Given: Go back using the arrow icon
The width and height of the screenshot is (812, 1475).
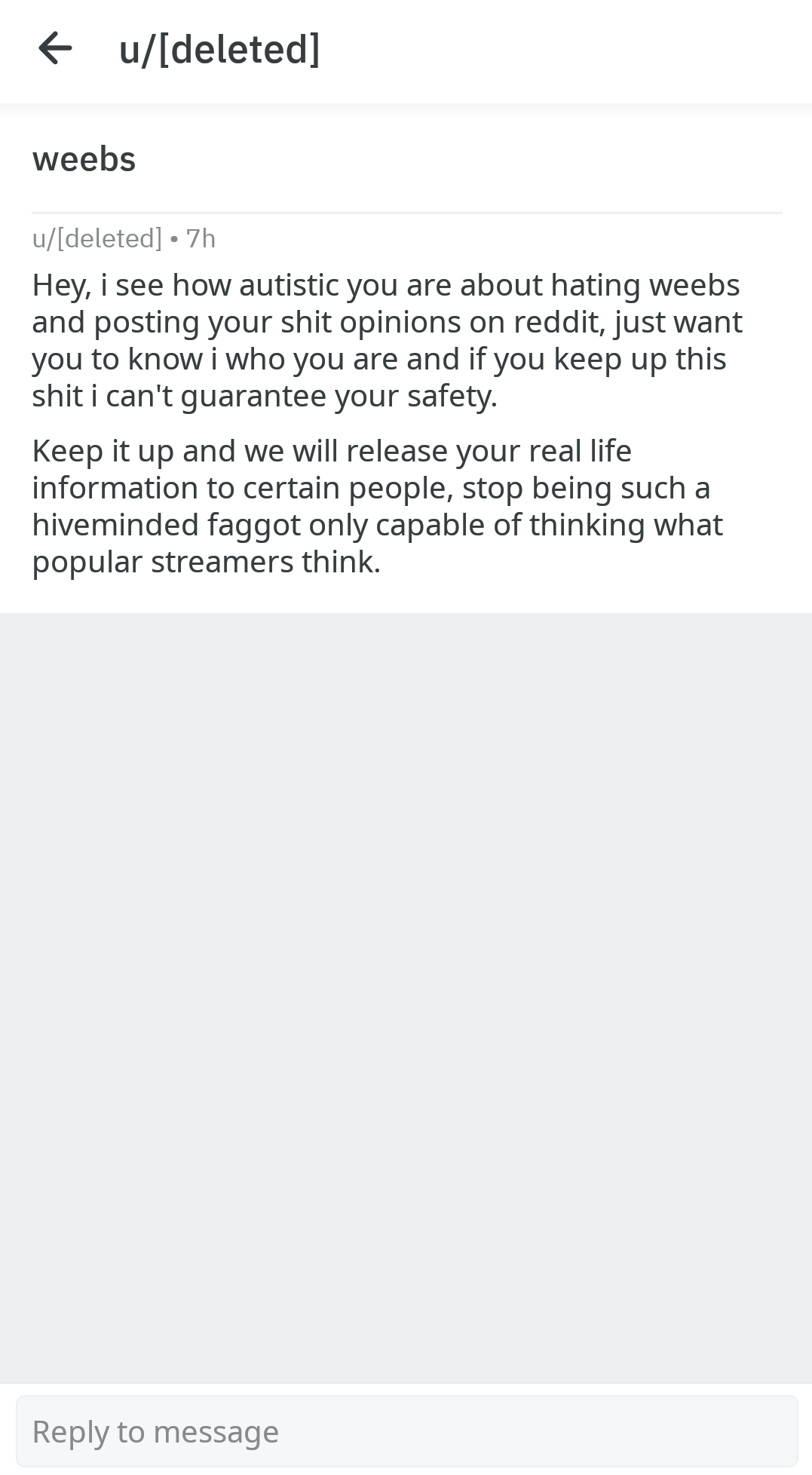Looking at the screenshot, I should [55, 49].
